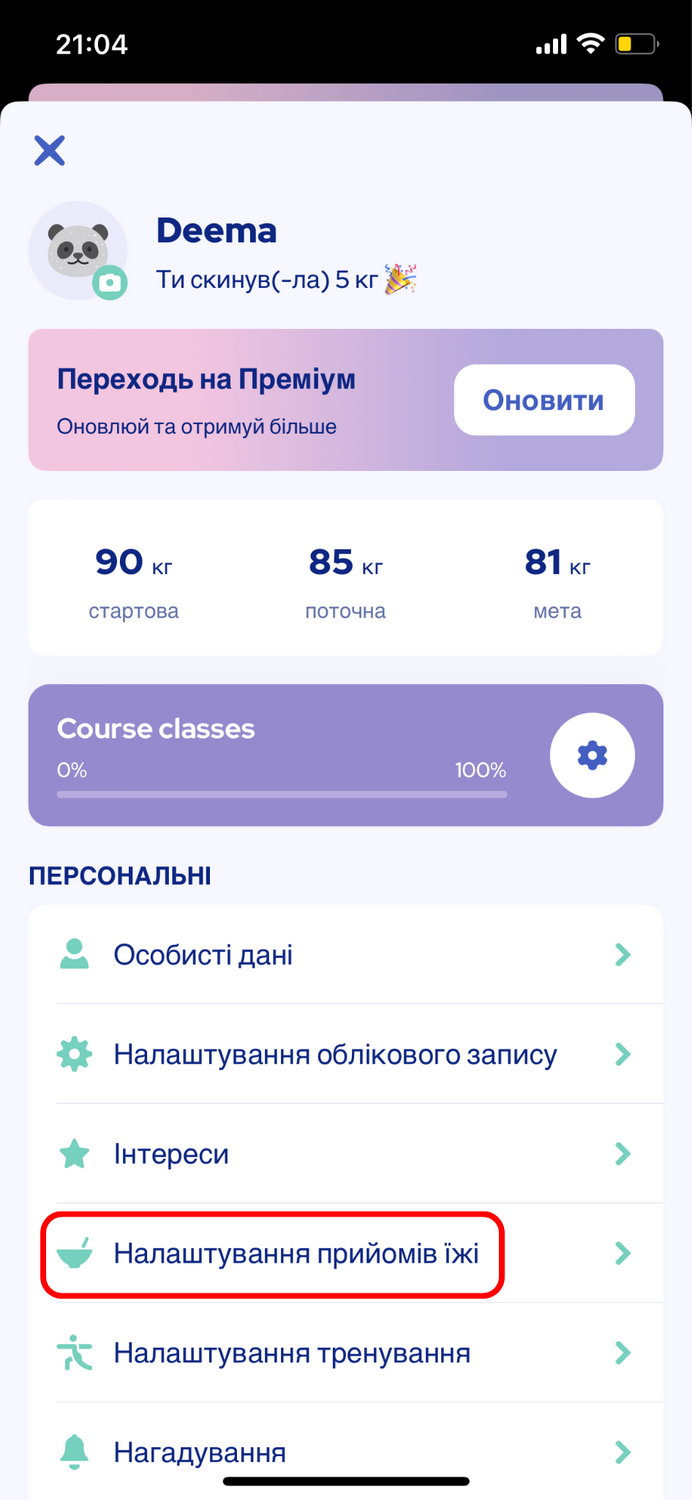This screenshot has height=1500, width=692.
Task: Open Особисті дані
Action: click(x=346, y=955)
